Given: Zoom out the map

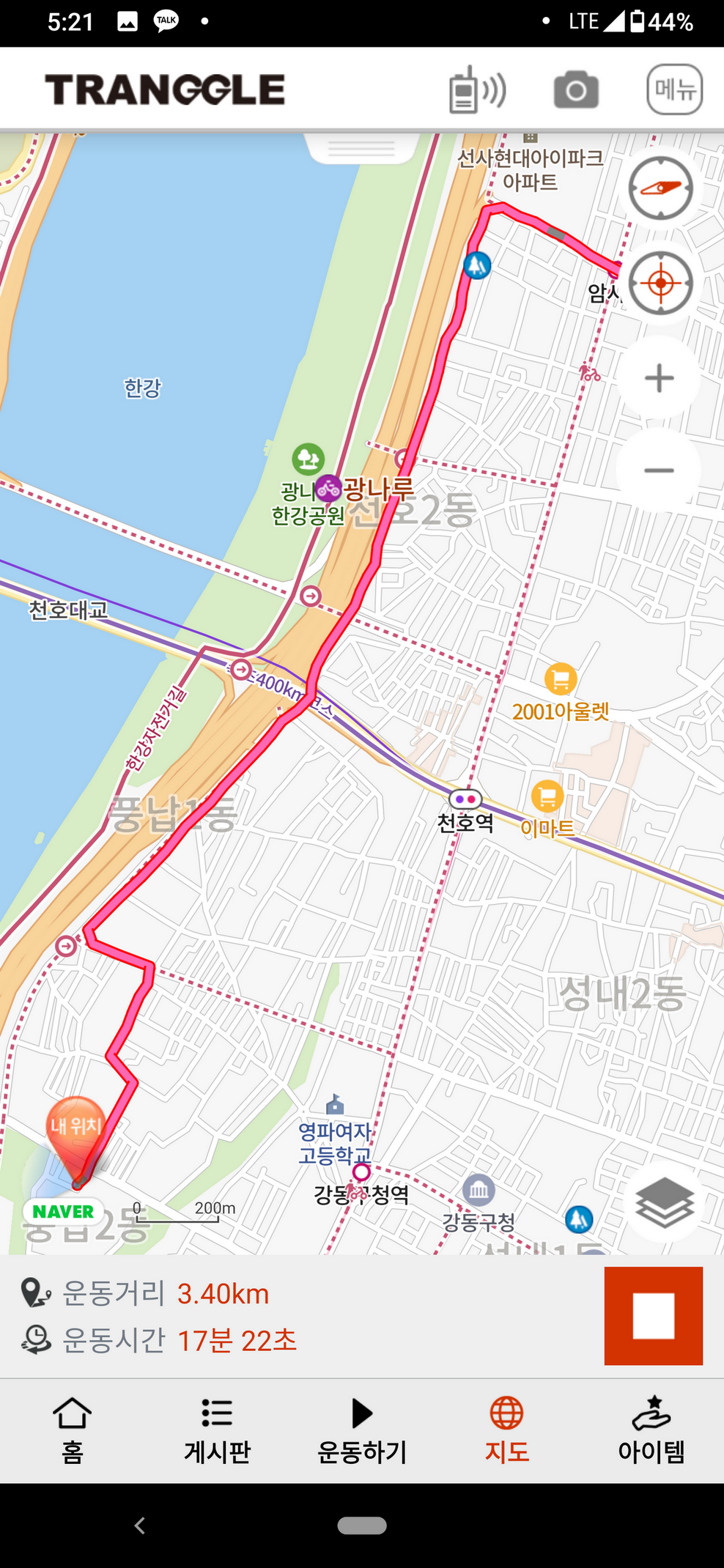Looking at the screenshot, I should (x=659, y=470).
